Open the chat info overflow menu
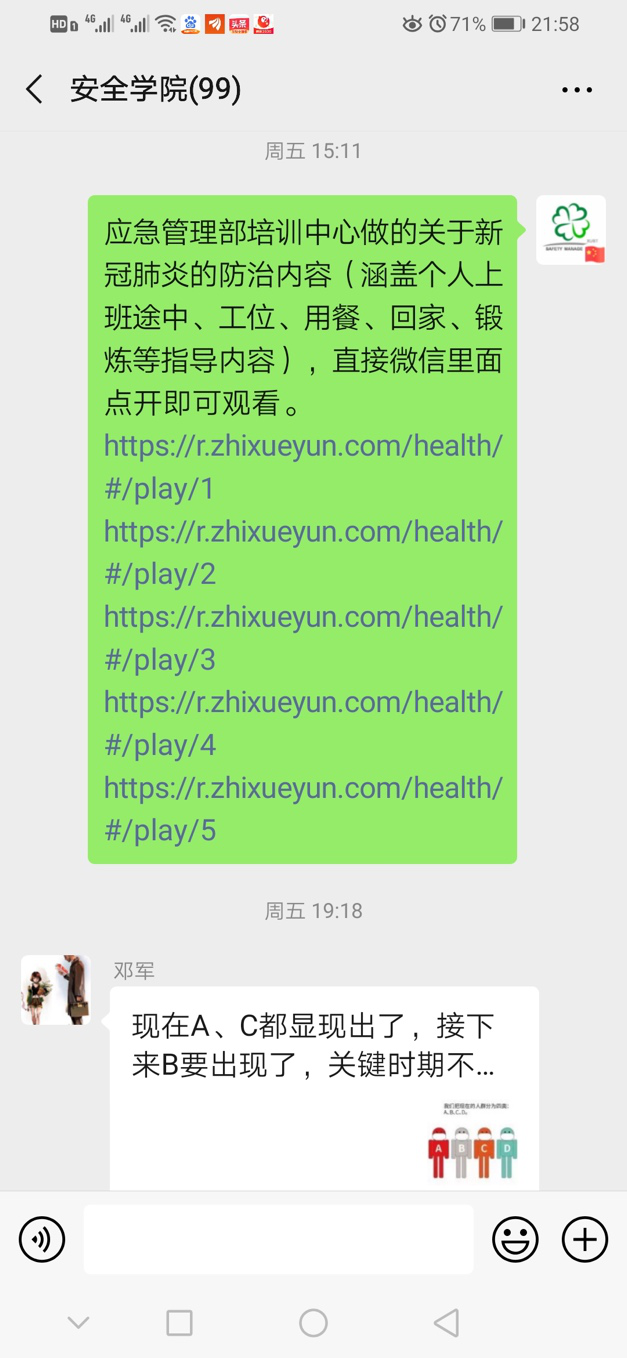Viewport: 627px width, 1358px height. (x=577, y=90)
